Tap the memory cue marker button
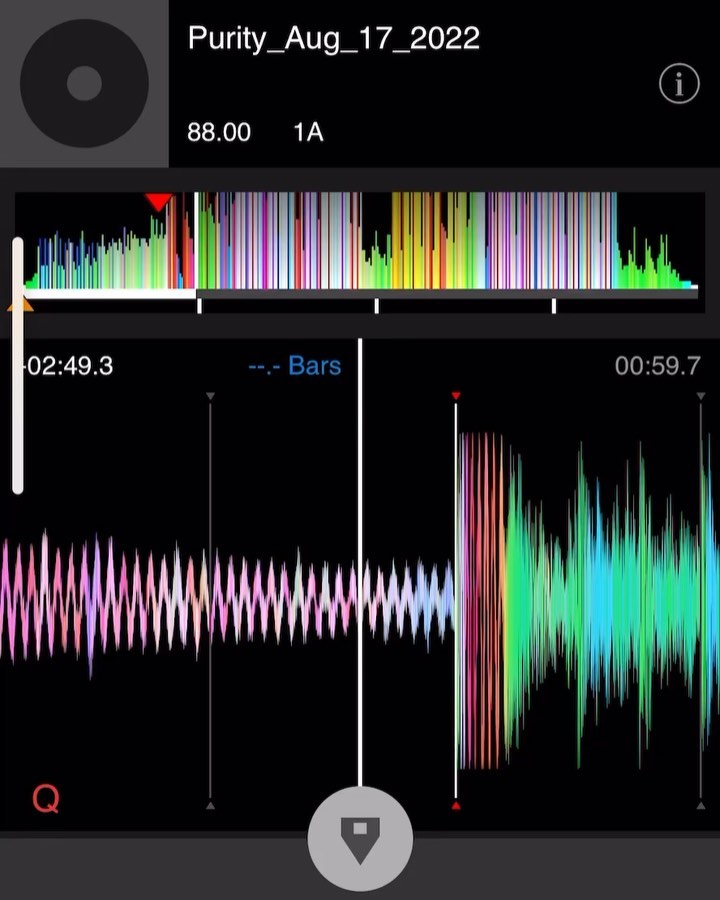The image size is (720, 900). pos(360,838)
